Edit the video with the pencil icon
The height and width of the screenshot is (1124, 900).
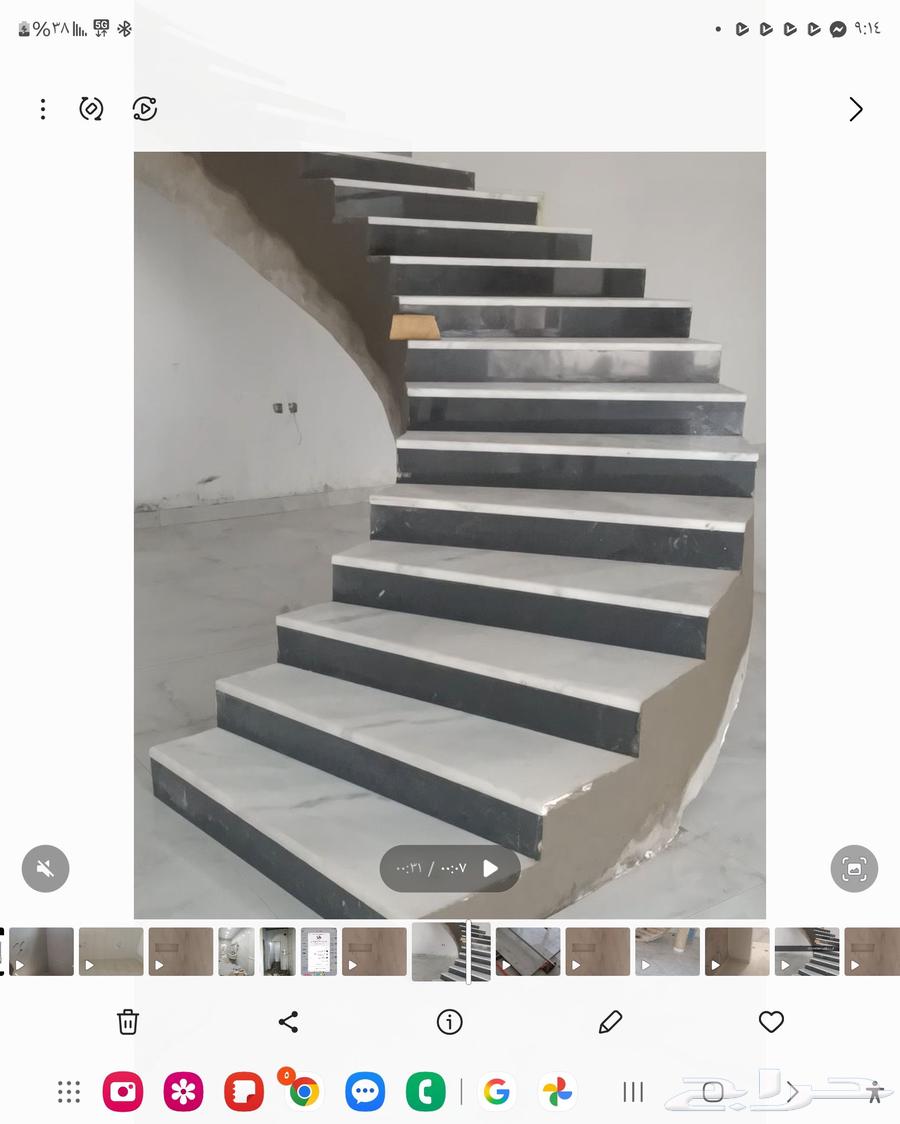(x=610, y=1022)
